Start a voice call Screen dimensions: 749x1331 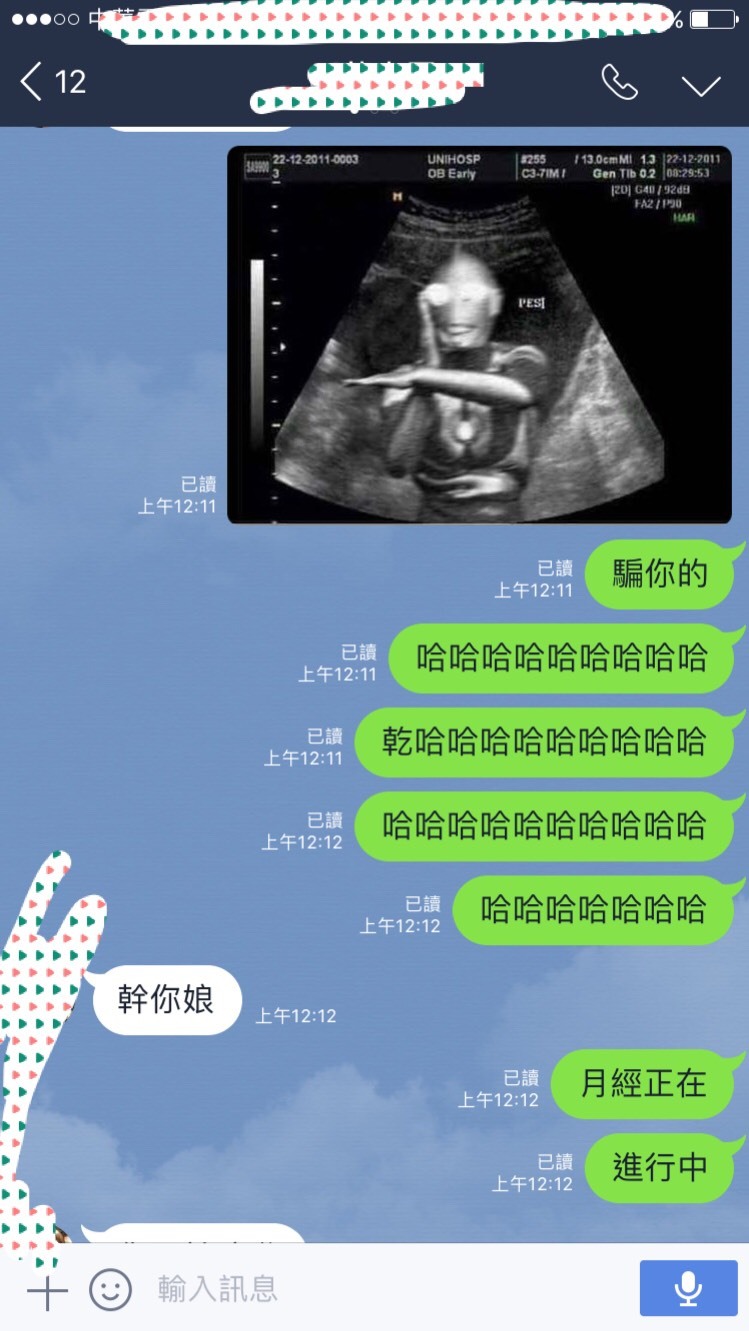coord(619,82)
